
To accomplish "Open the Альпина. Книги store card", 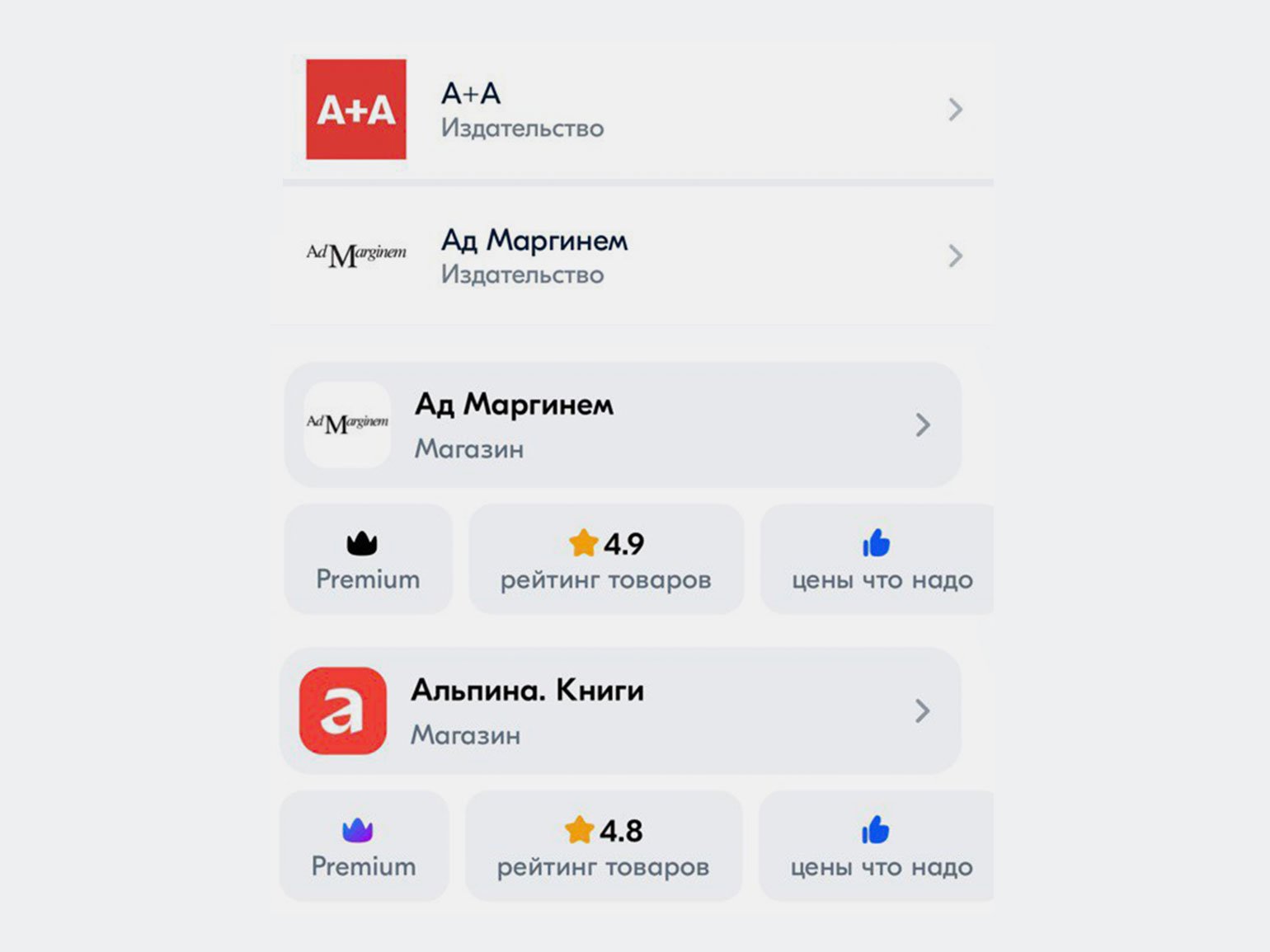I will coord(620,711).
